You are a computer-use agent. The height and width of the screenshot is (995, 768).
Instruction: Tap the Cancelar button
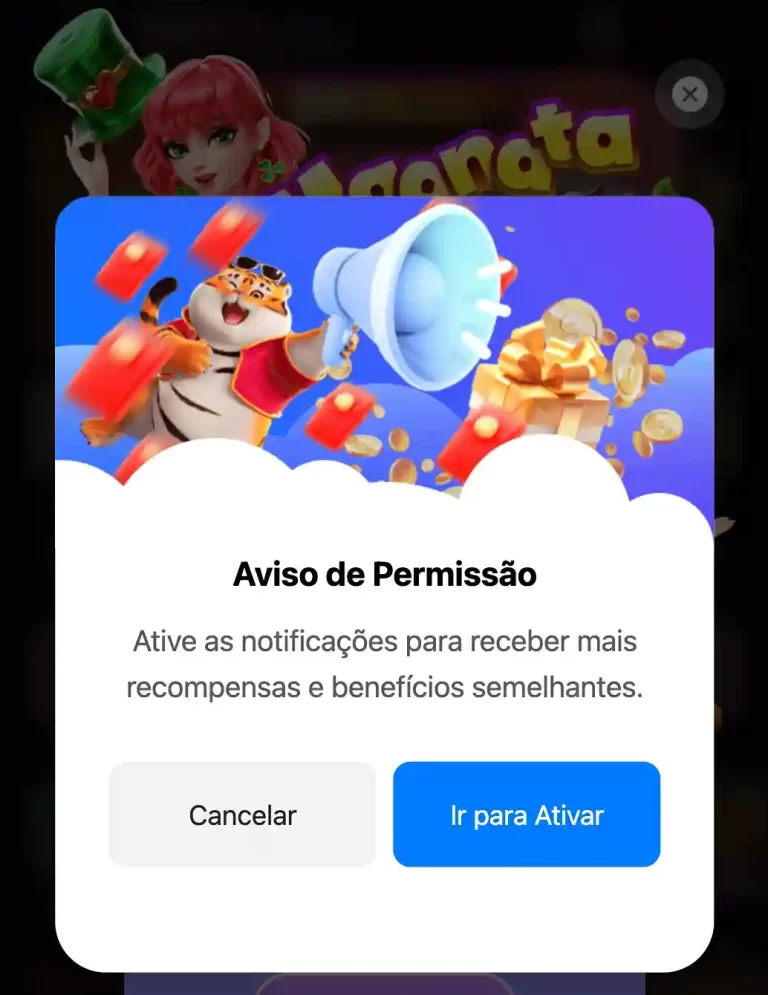pos(242,814)
